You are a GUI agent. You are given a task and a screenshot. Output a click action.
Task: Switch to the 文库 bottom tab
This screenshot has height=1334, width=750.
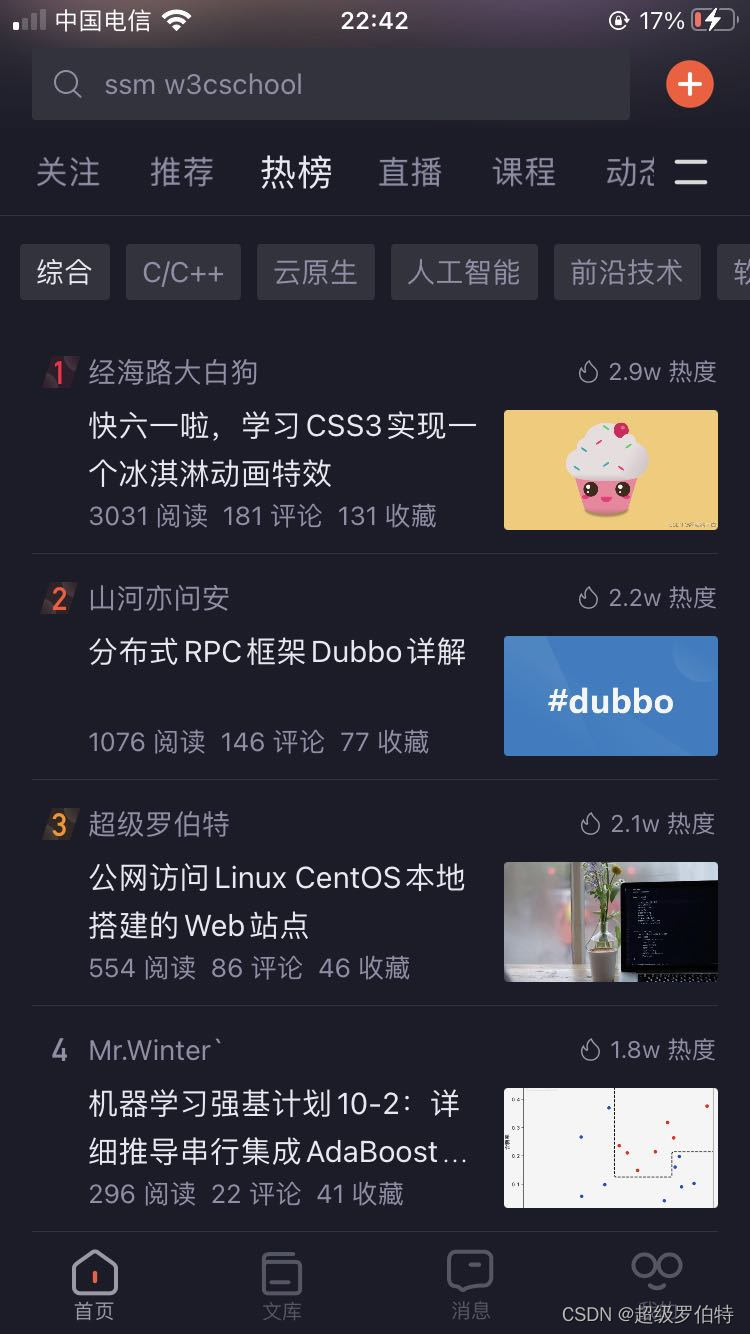coord(282,1285)
